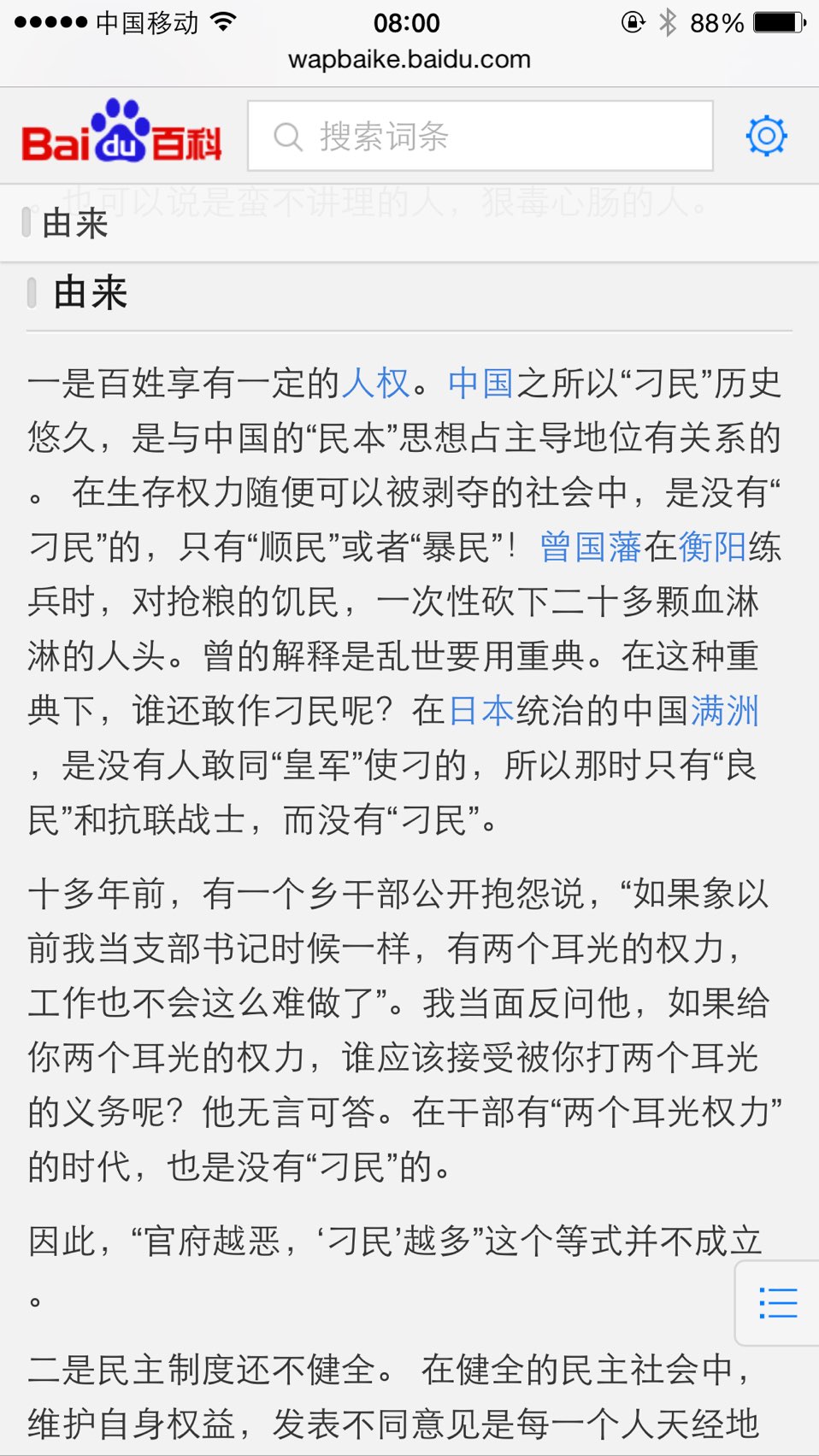Open the settings gear icon
Image resolution: width=819 pixels, height=1456 pixels.
(x=766, y=136)
